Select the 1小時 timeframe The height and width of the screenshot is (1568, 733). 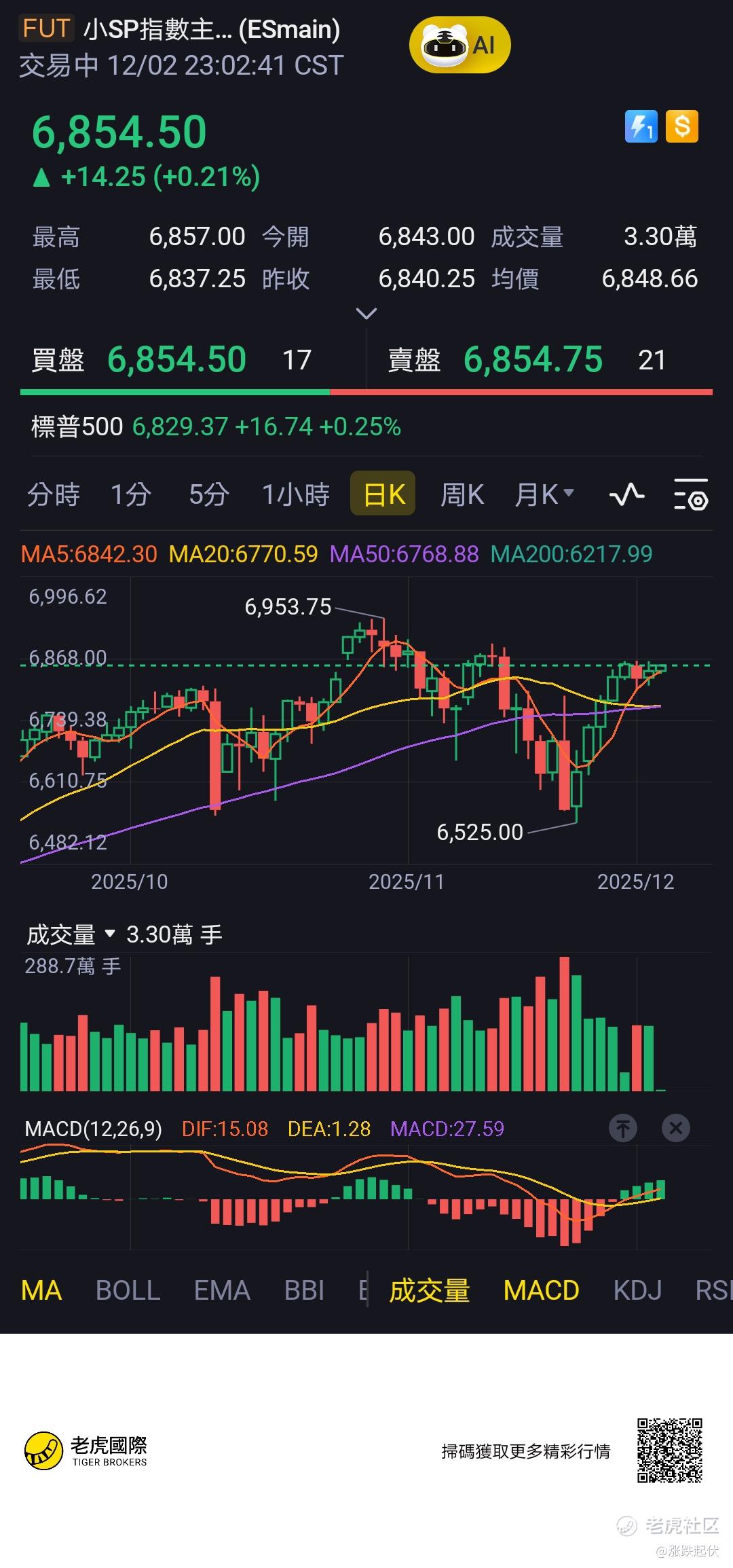[295, 494]
